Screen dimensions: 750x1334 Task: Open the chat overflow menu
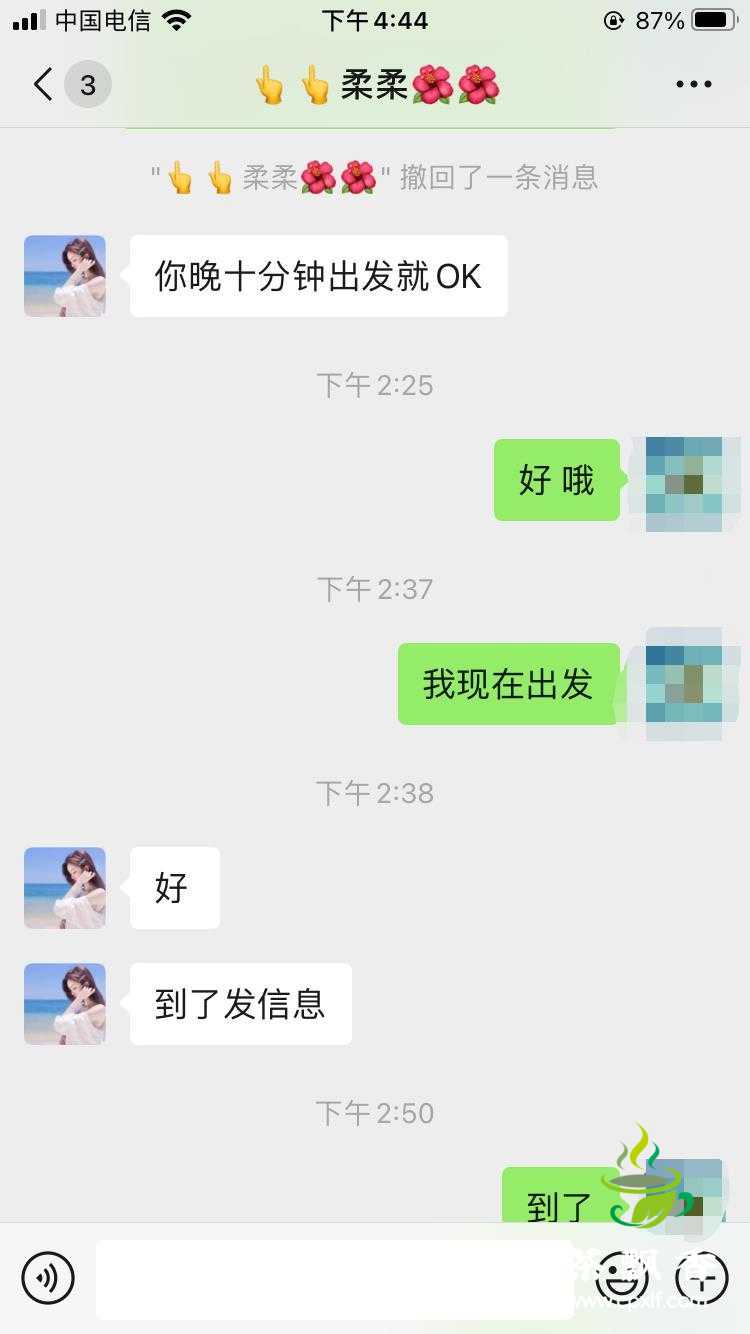[693, 85]
